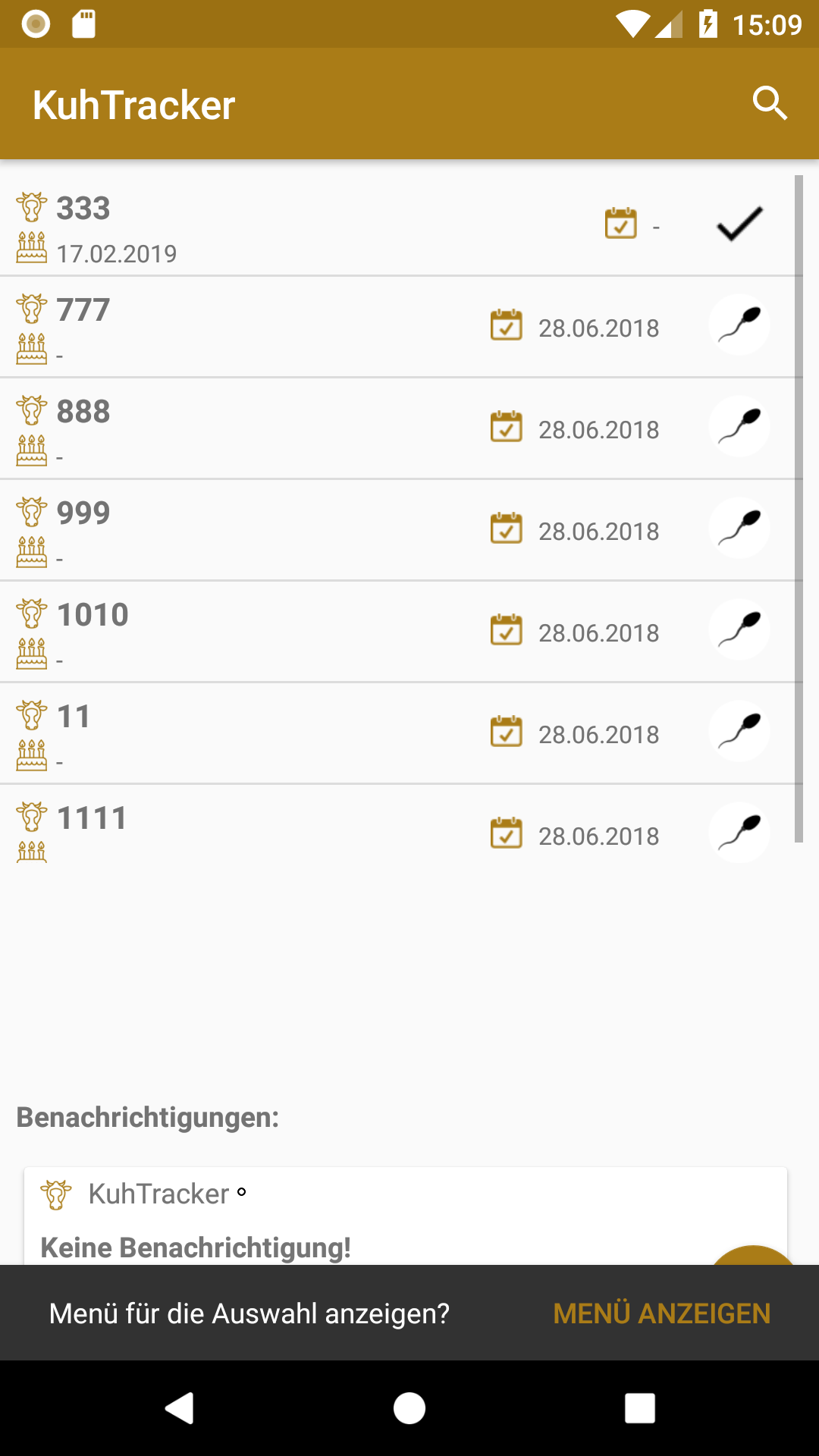Tap MENÜ ANZEIGEN in the snackbar

pos(661,1313)
